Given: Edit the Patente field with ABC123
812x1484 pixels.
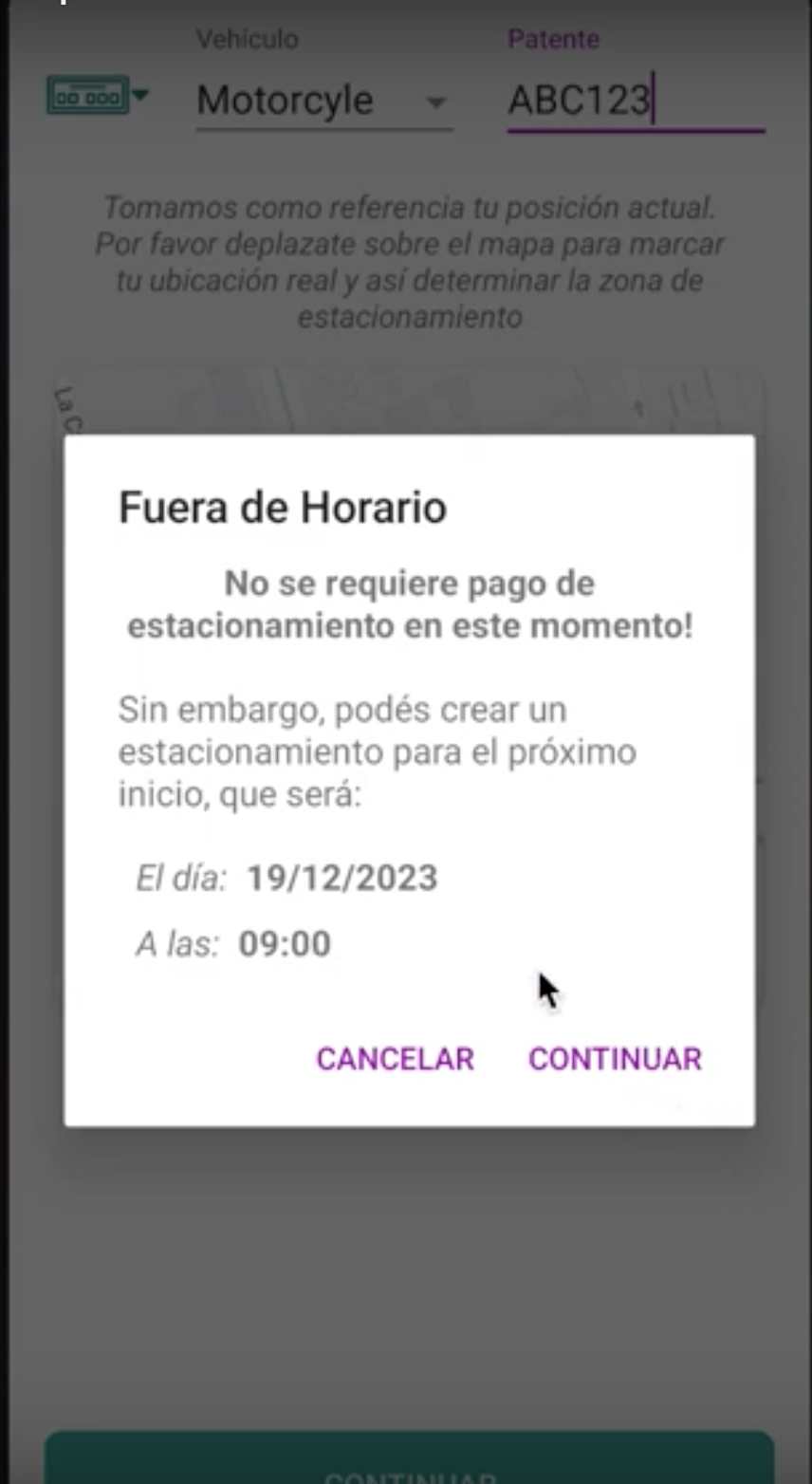Looking at the screenshot, I should click(x=634, y=101).
